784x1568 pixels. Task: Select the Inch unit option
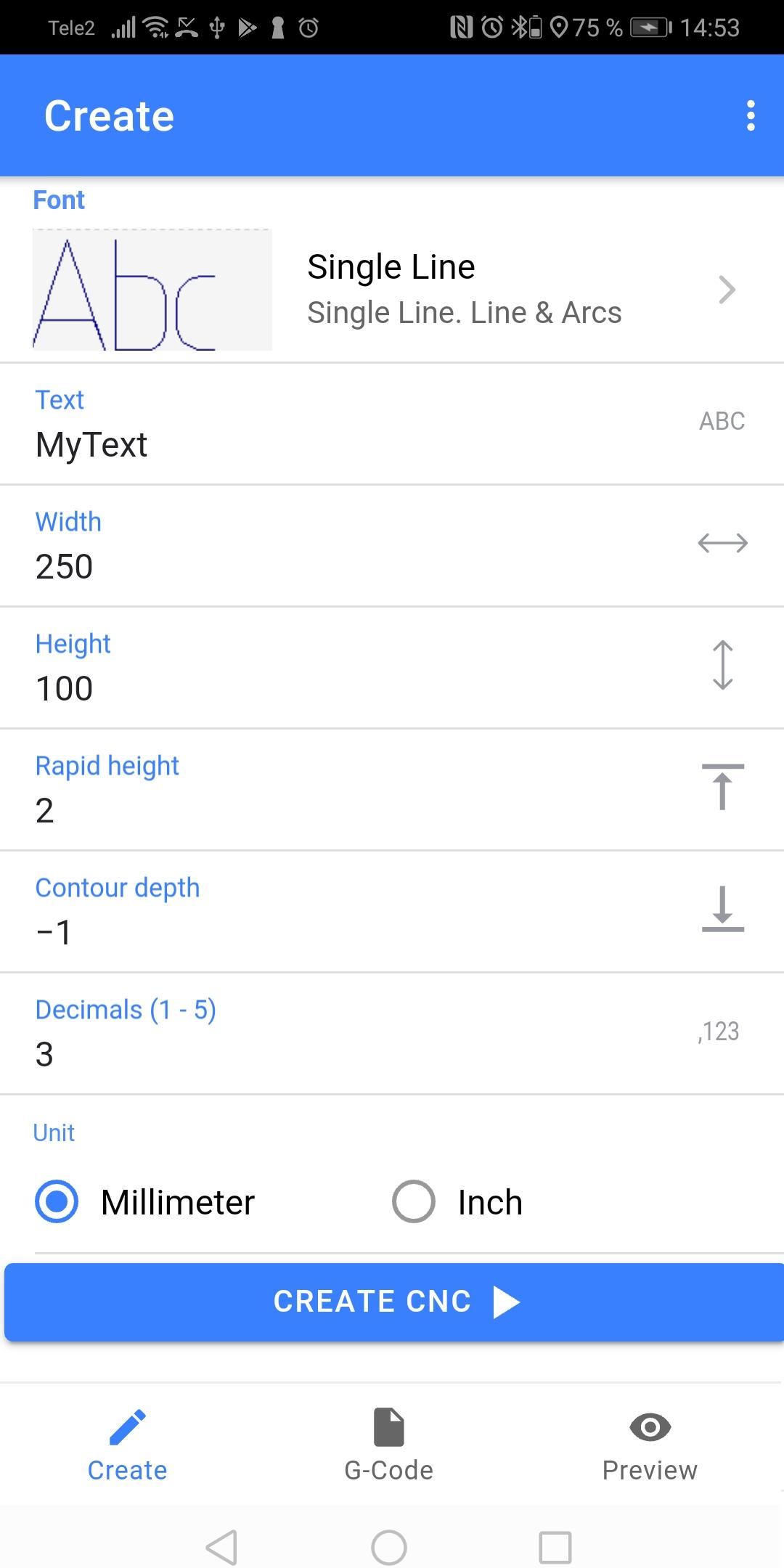pos(414,1201)
